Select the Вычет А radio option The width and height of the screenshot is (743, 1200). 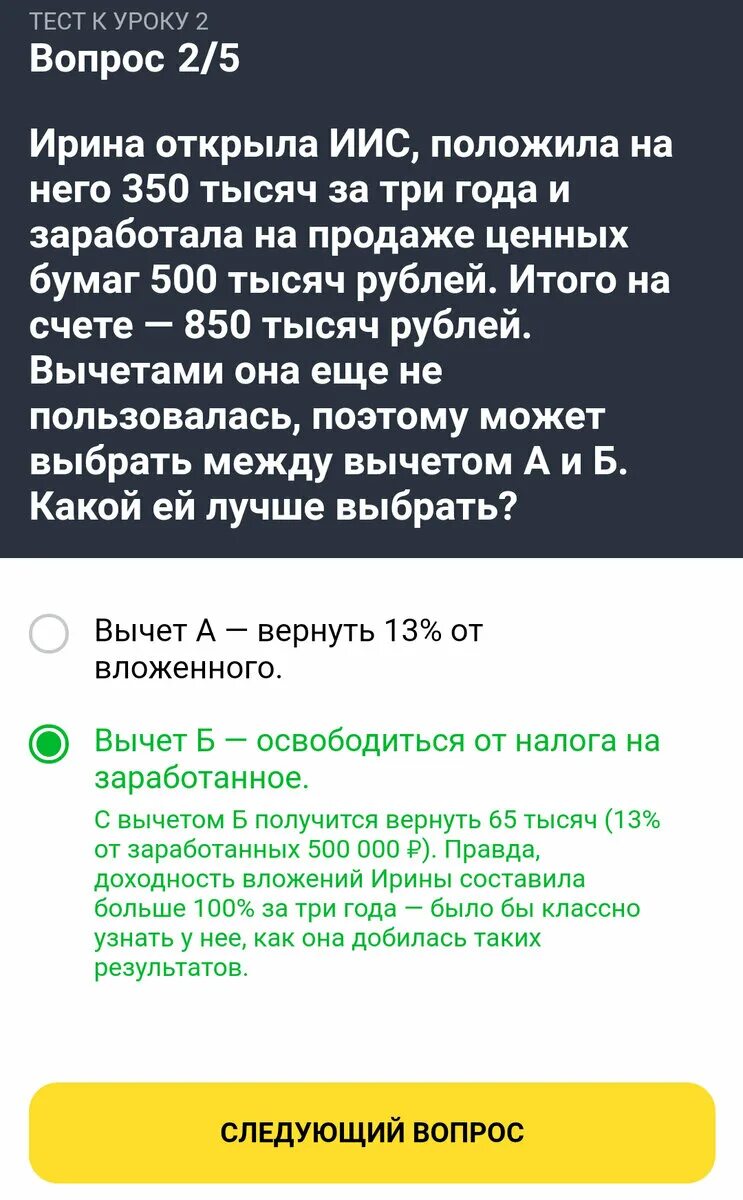pos(48,635)
